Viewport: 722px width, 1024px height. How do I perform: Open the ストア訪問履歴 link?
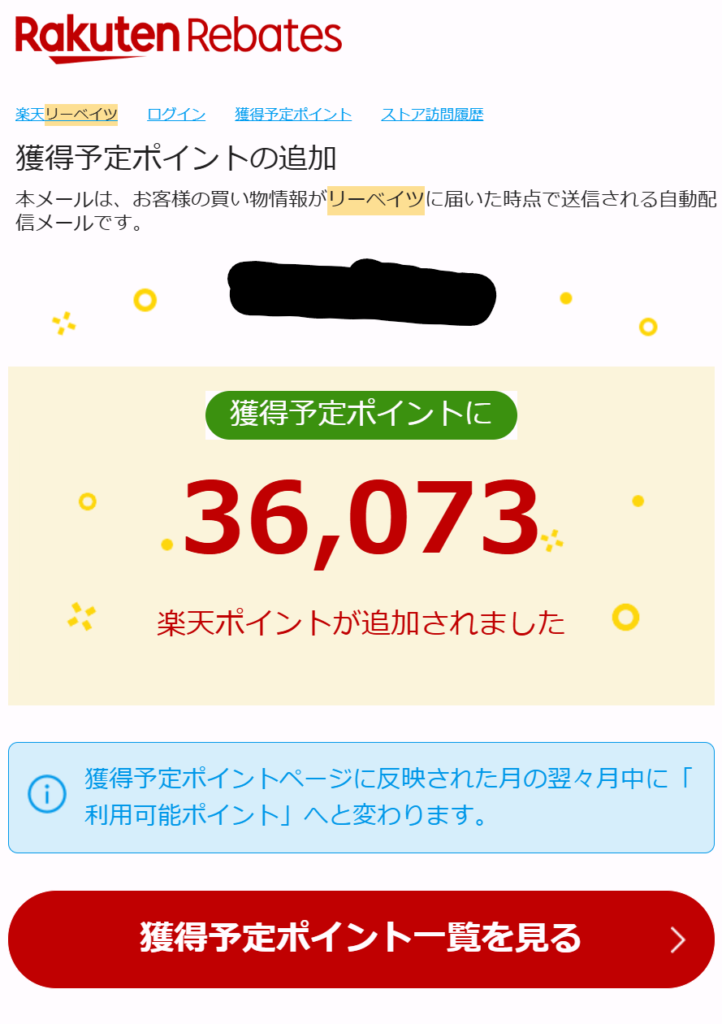pos(431,114)
